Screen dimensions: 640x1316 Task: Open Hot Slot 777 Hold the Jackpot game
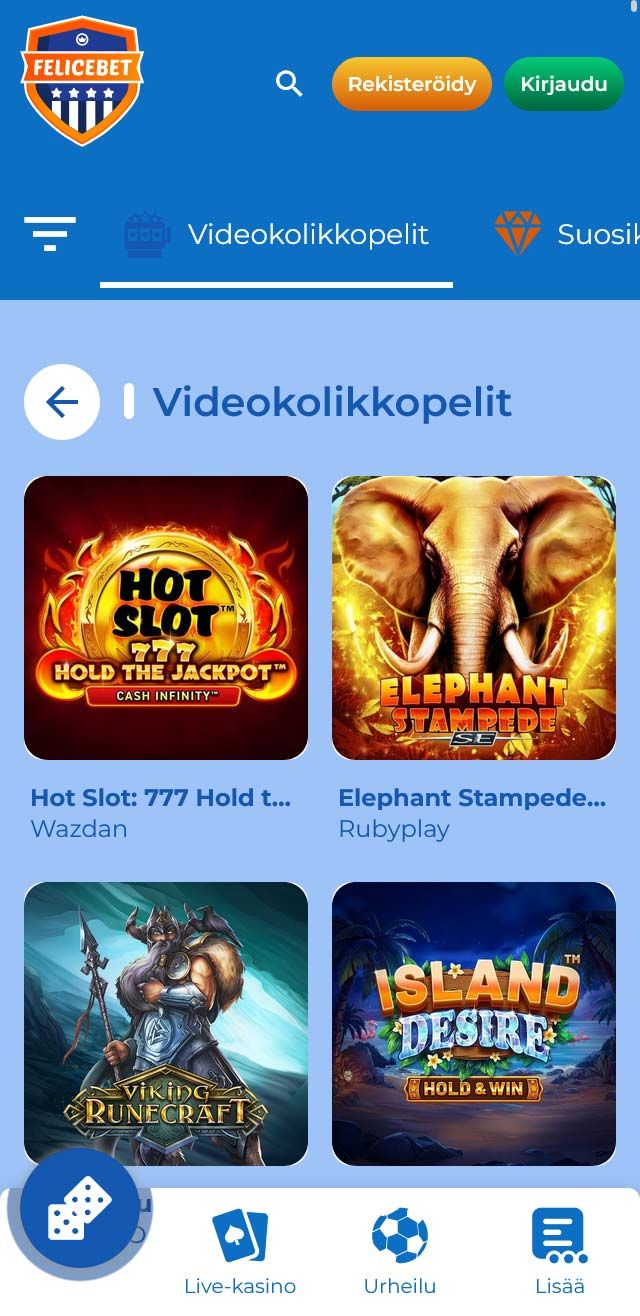166,618
